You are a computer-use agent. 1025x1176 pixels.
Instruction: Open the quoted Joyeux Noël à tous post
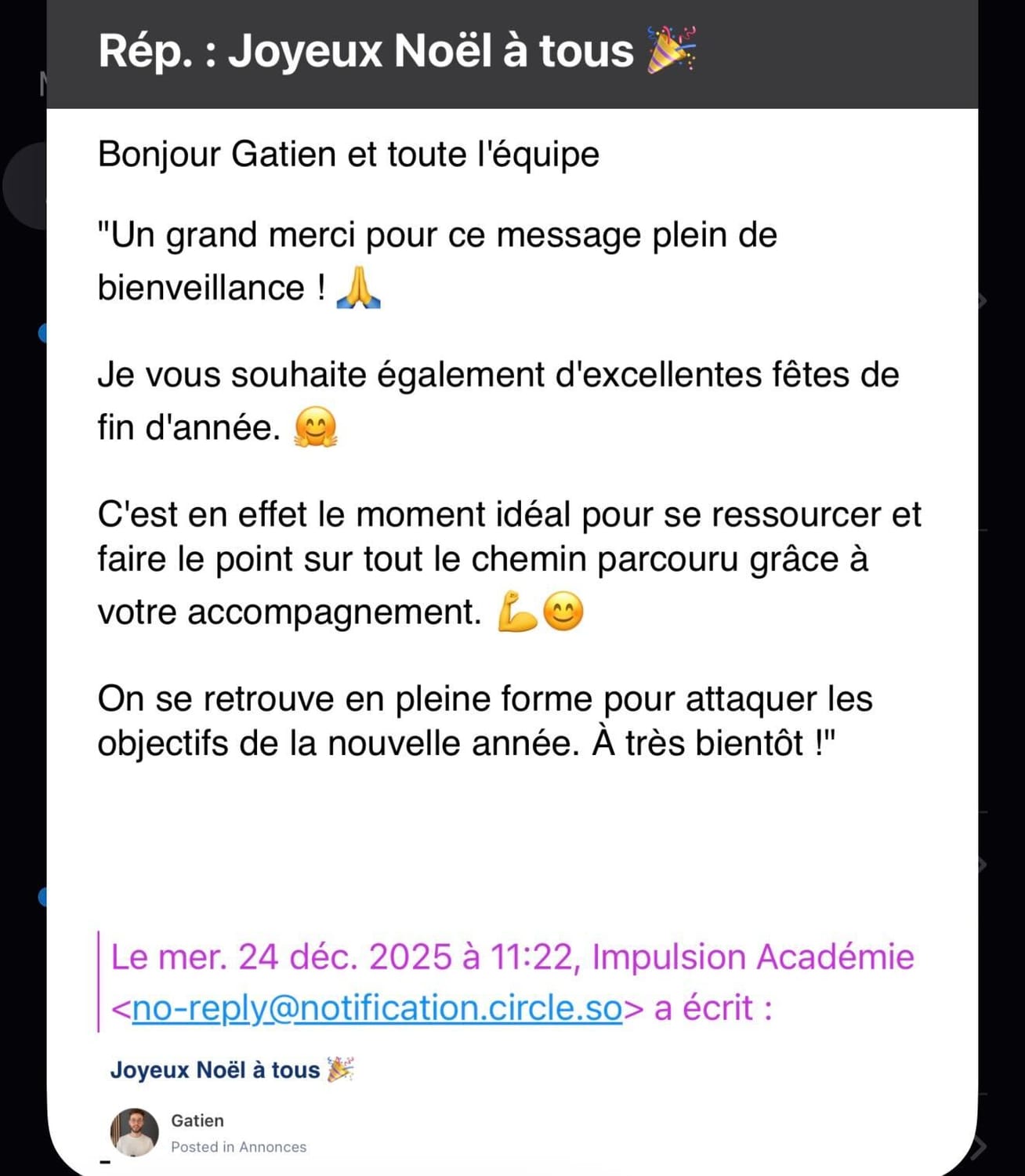click(x=232, y=1069)
